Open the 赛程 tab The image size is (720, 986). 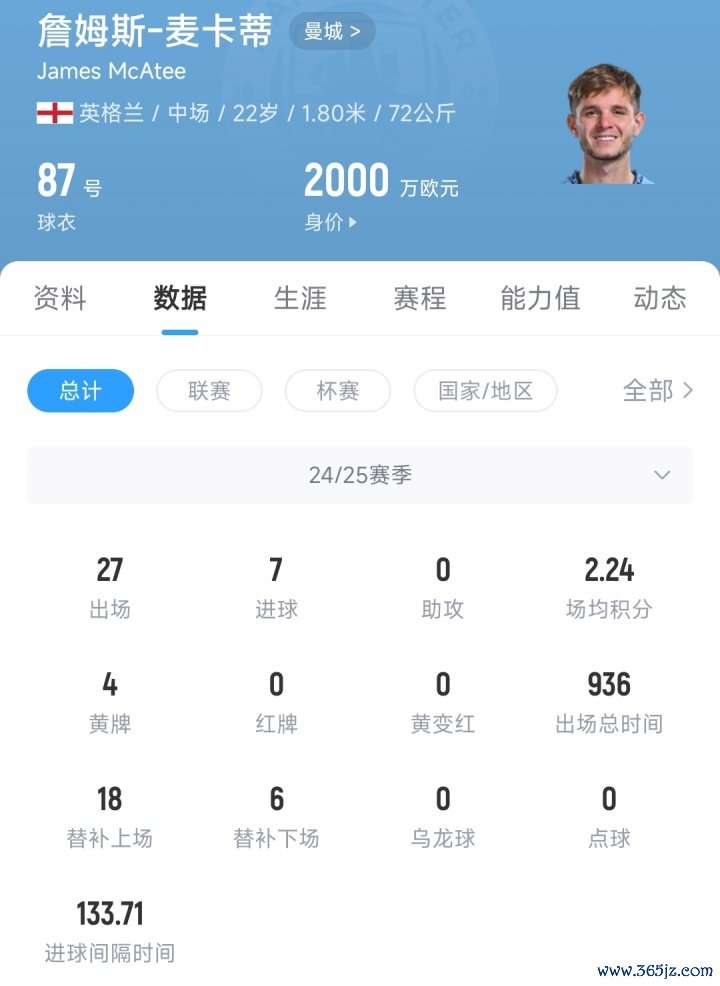click(420, 298)
